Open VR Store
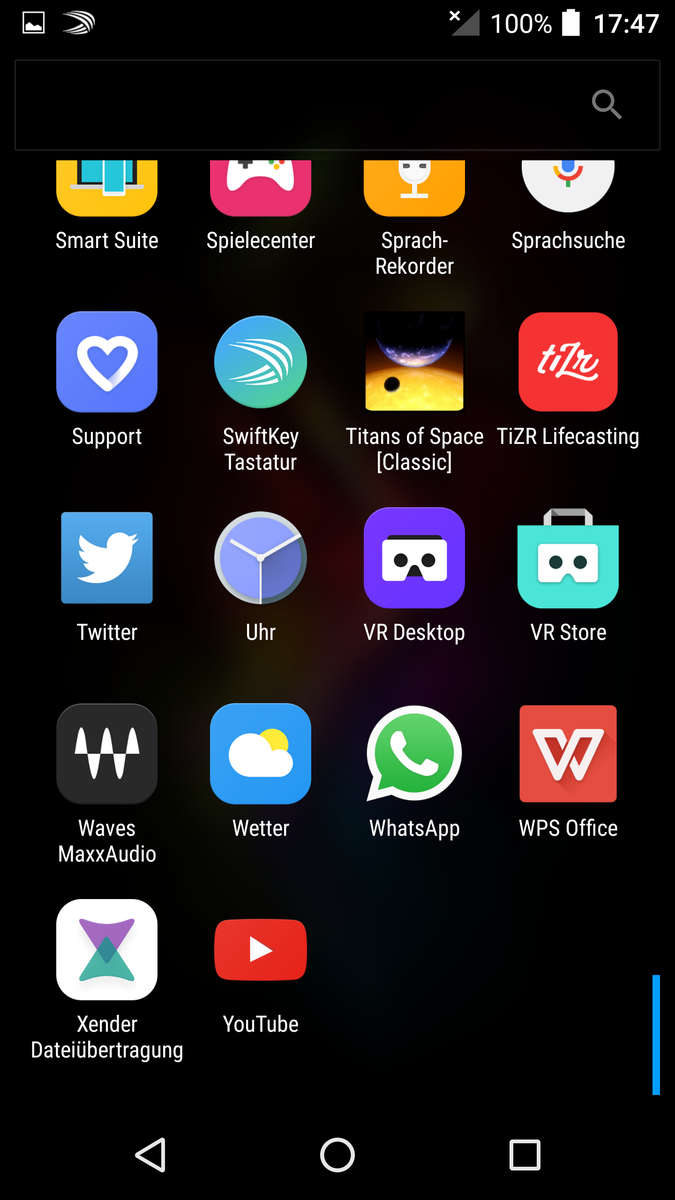The height and width of the screenshot is (1200, 675). tap(568, 558)
